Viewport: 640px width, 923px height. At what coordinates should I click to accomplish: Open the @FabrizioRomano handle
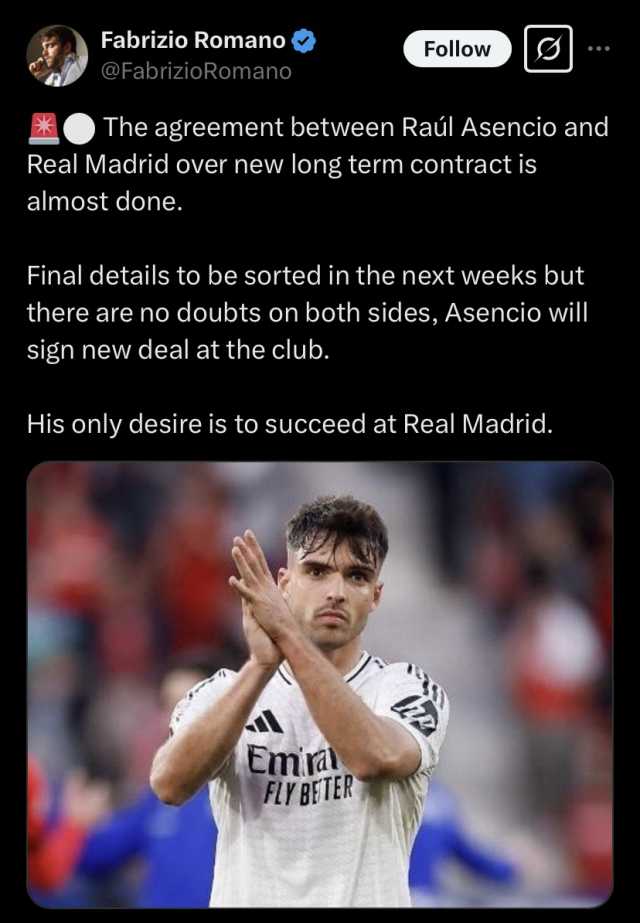pyautogui.click(x=196, y=71)
